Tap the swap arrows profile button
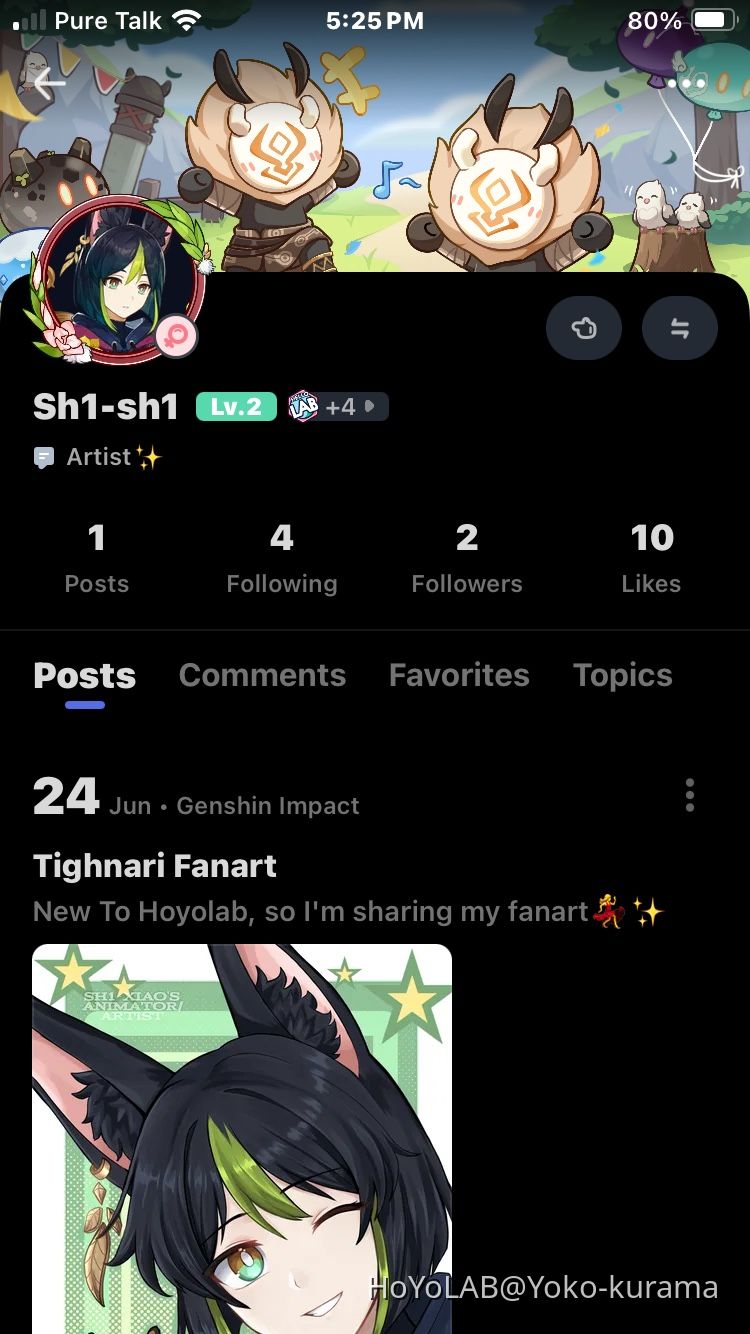The width and height of the screenshot is (750, 1334). (x=680, y=328)
